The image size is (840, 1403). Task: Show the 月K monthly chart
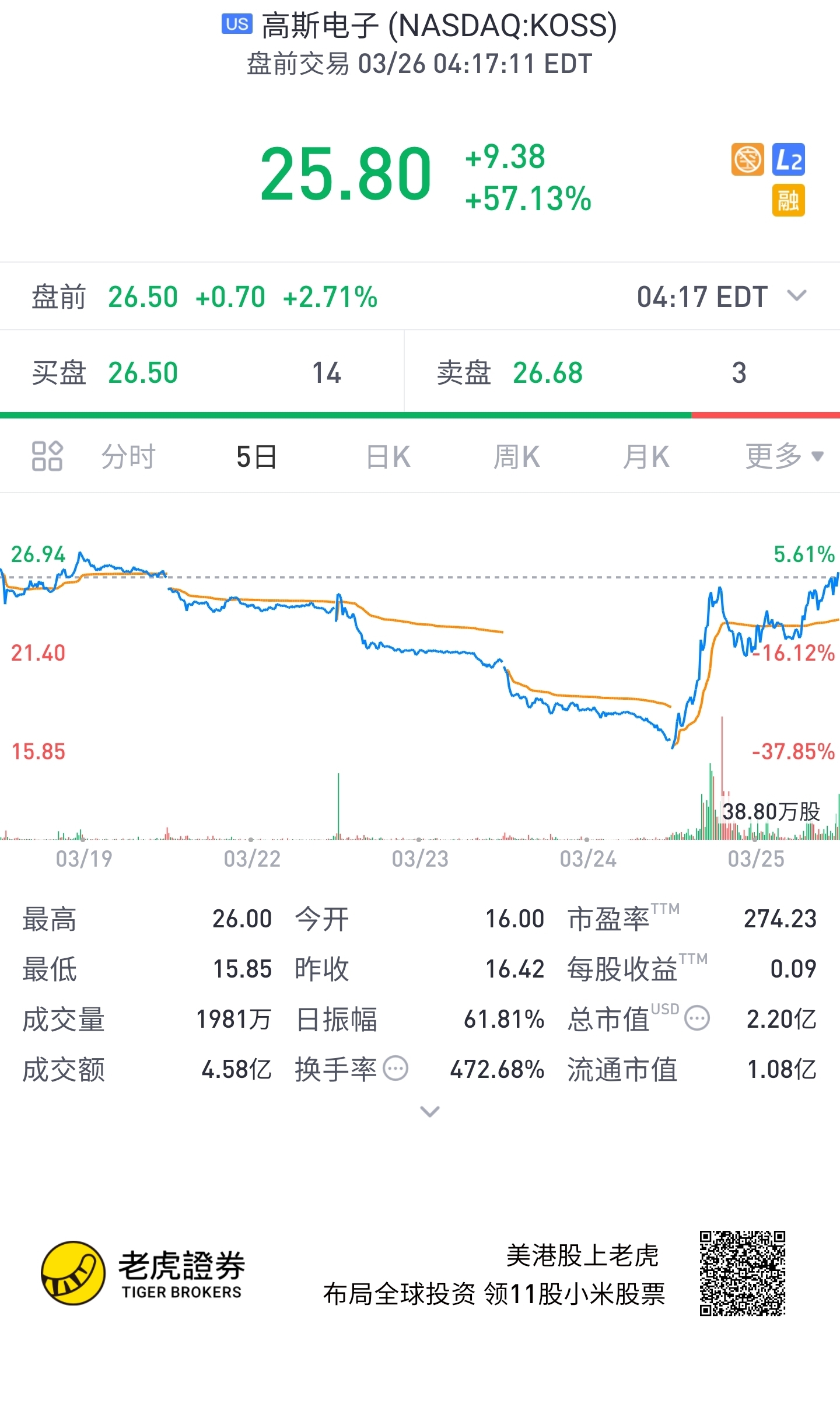646,456
